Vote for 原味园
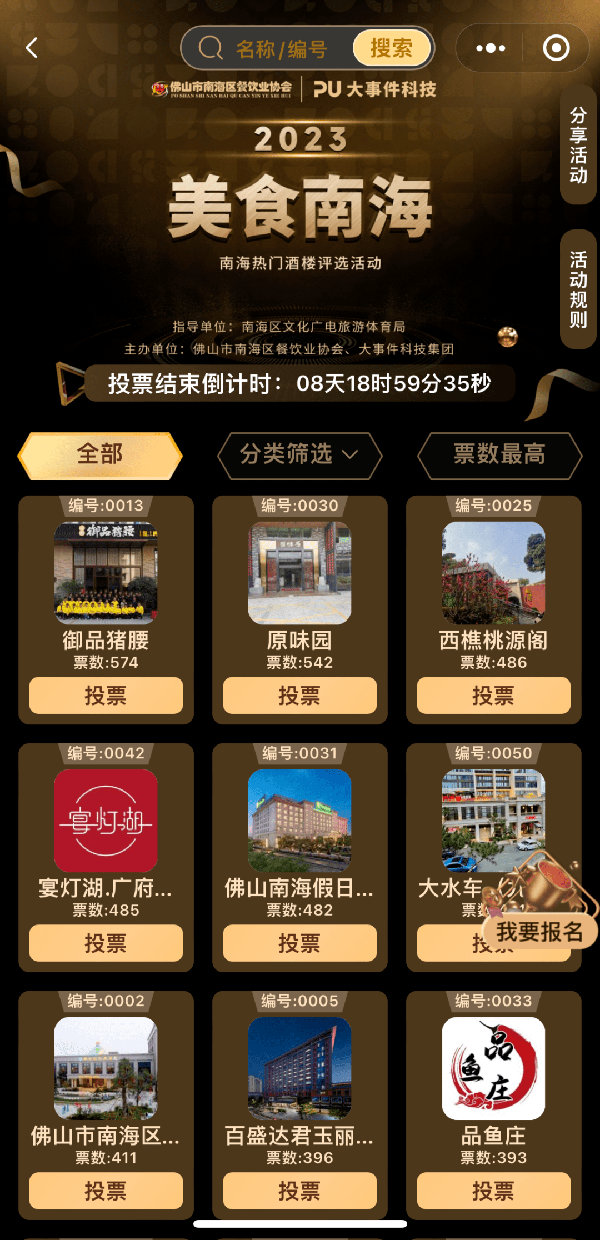This screenshot has width=600, height=1240. coord(299,695)
